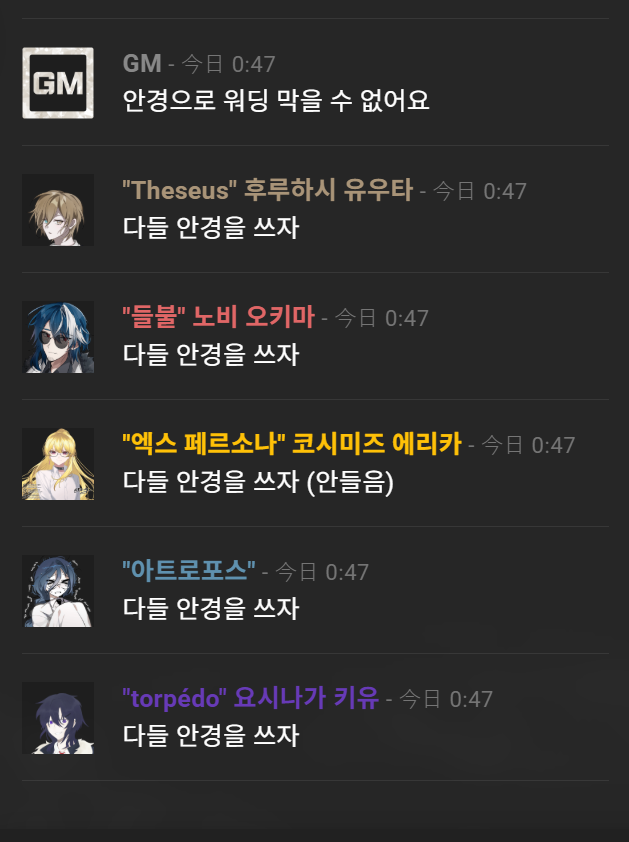This screenshot has width=629, height=842.
Task: Open "엑스 페르소나" 코시미즈 에리카's avatar
Action: [58, 463]
